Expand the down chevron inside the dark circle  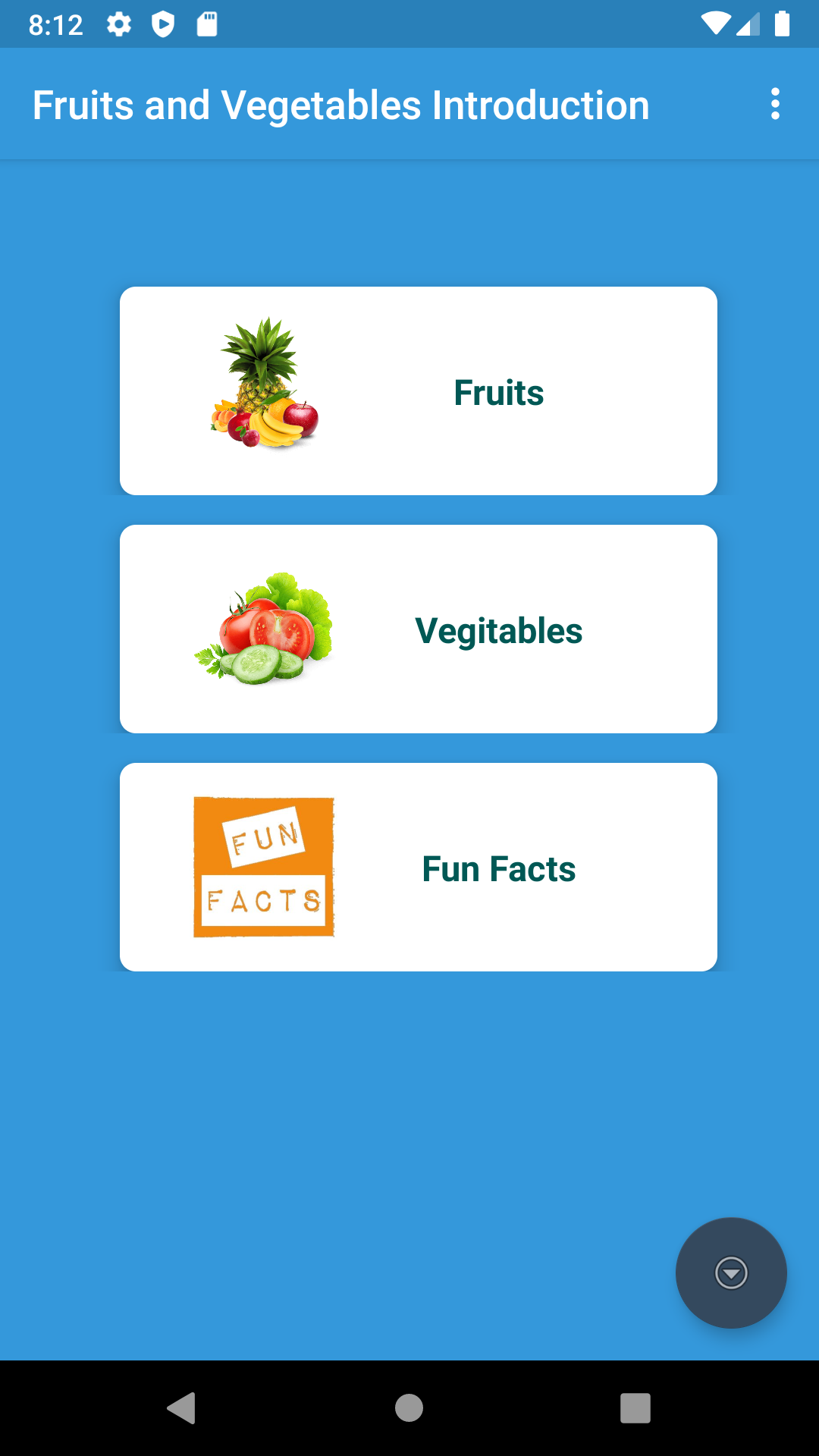click(730, 1273)
